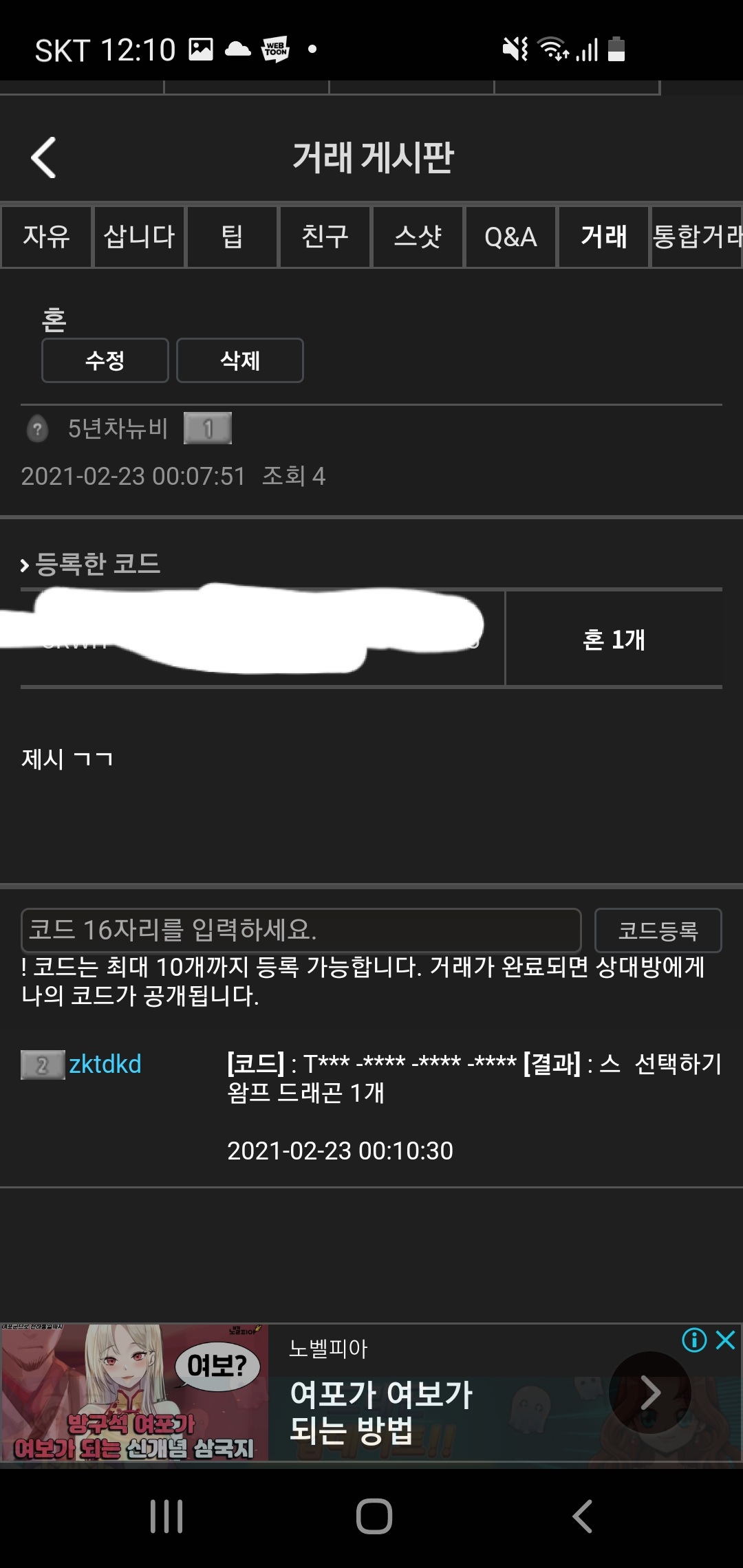Tap the 수정 button to edit post
The width and height of the screenshot is (743, 1568).
coord(105,360)
